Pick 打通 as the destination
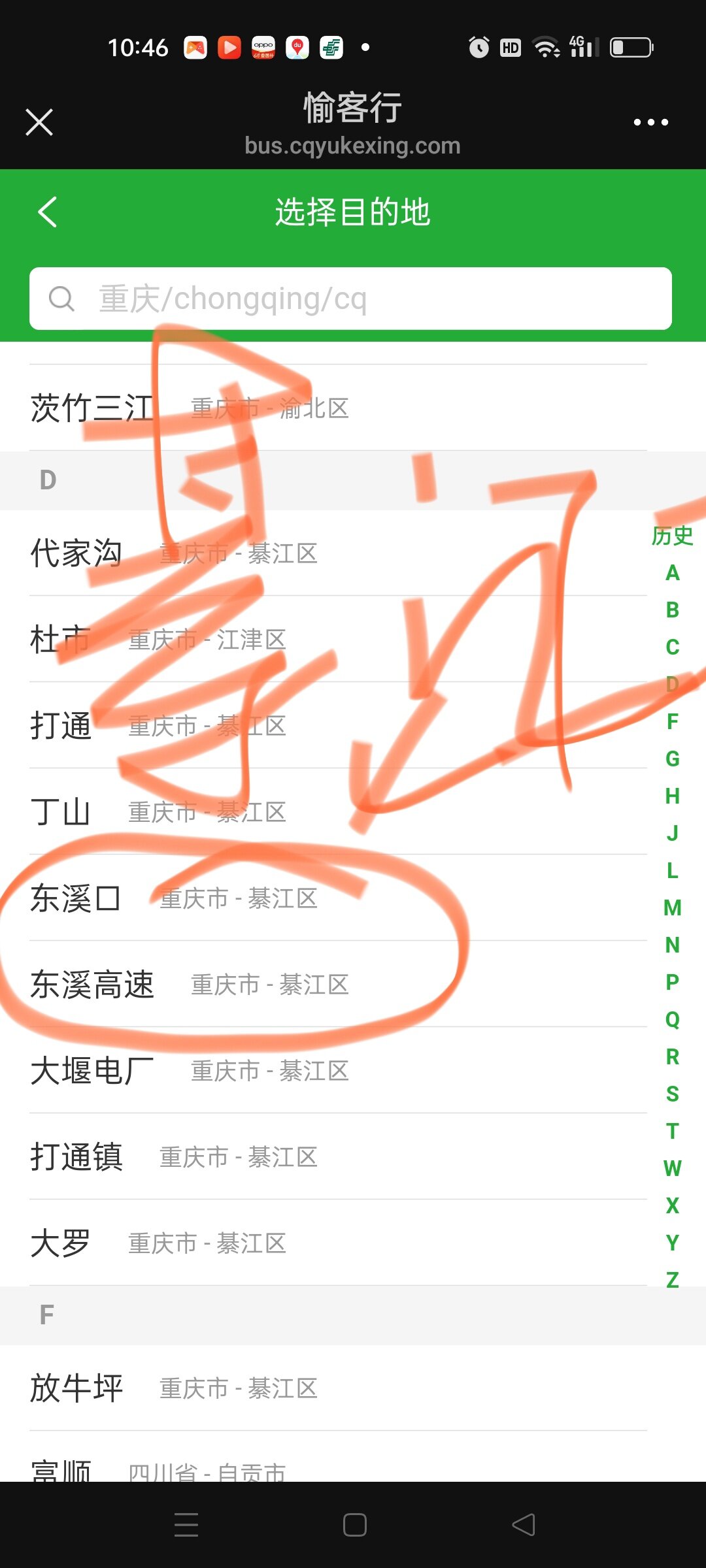 pos(60,726)
